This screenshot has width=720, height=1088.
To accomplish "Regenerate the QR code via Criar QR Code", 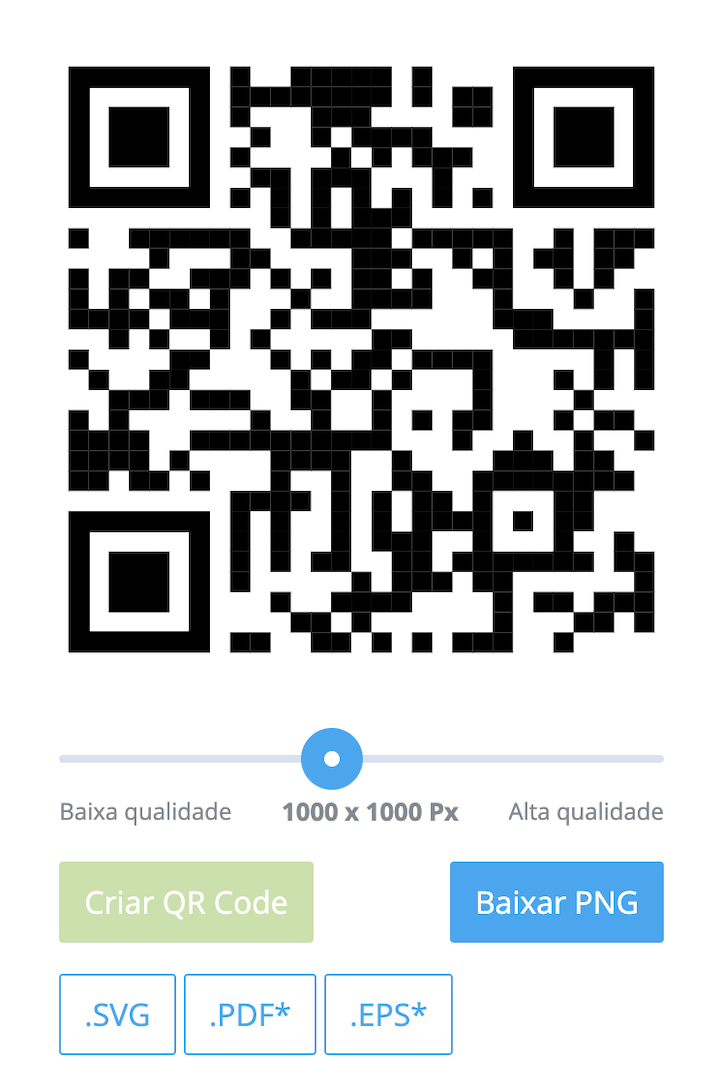I will click(x=185, y=901).
